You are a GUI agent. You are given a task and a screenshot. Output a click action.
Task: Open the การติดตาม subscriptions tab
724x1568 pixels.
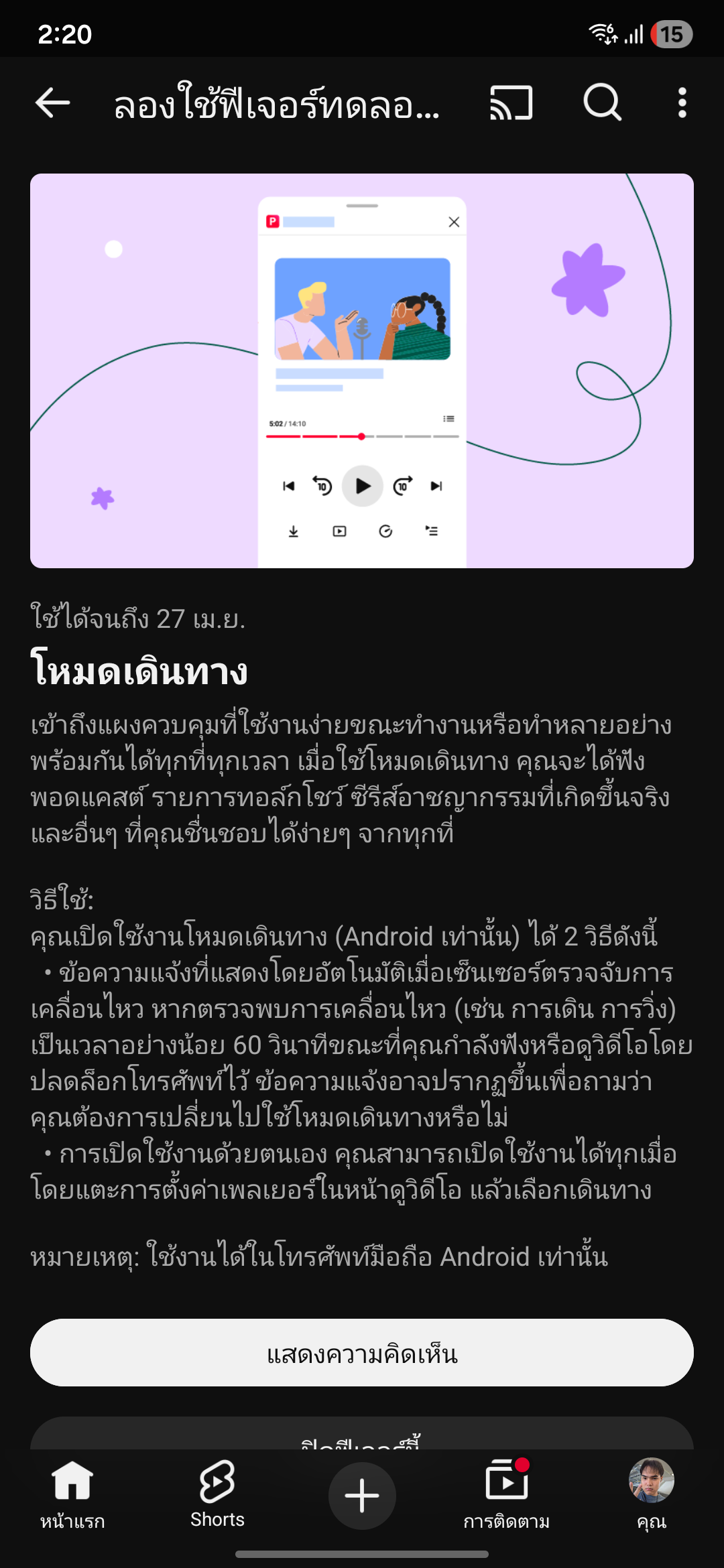tap(507, 1494)
